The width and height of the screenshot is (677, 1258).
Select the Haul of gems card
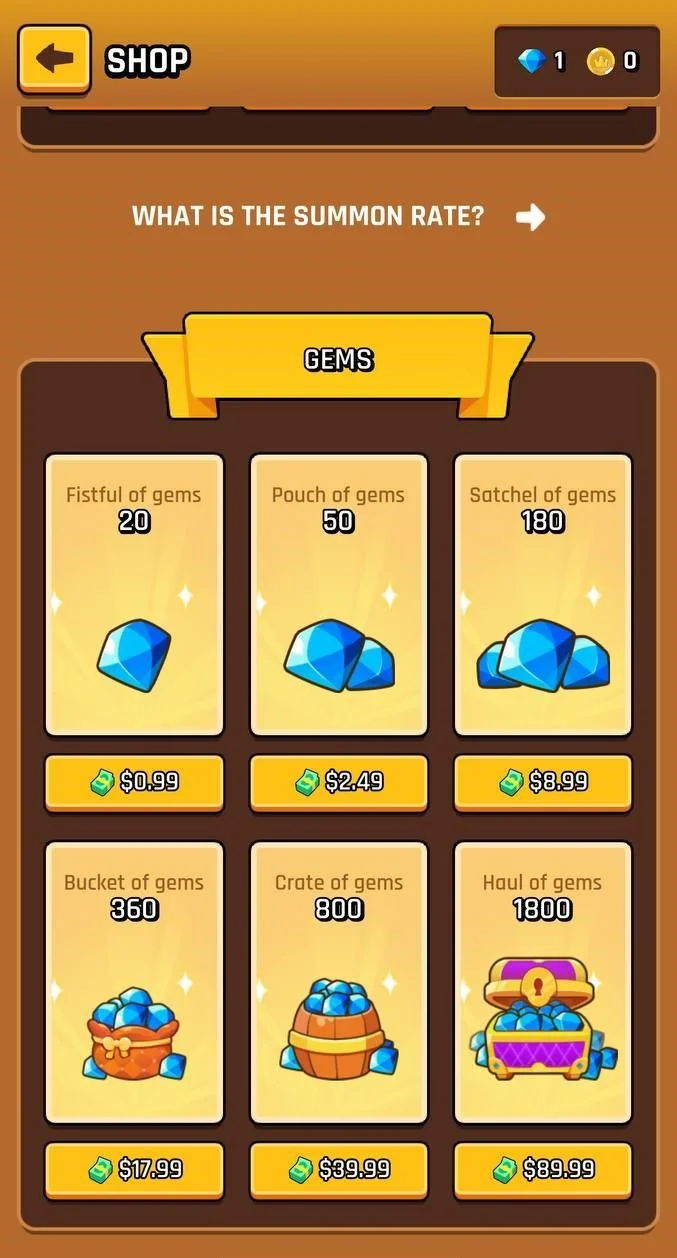click(x=543, y=983)
